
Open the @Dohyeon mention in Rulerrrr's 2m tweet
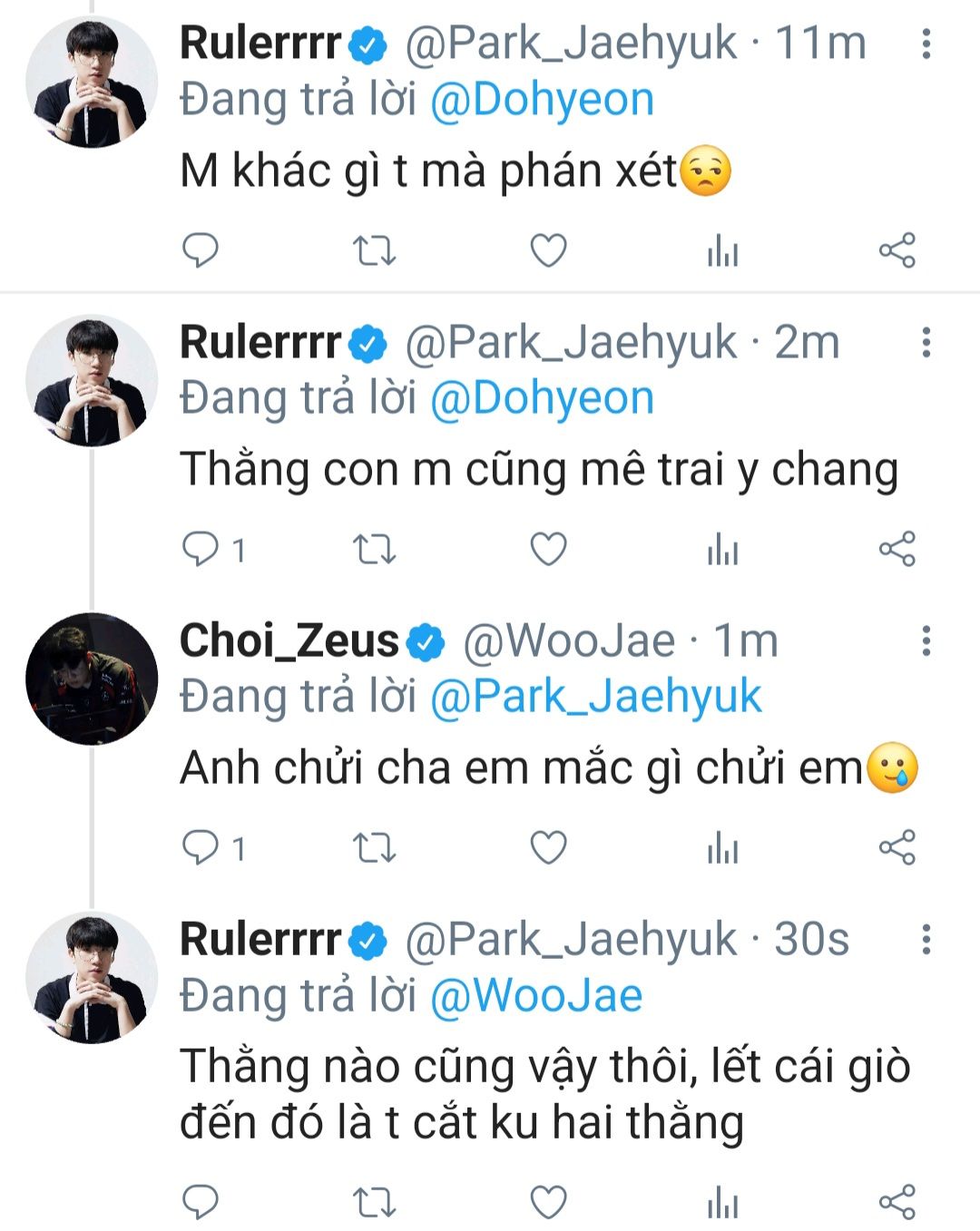point(542,398)
